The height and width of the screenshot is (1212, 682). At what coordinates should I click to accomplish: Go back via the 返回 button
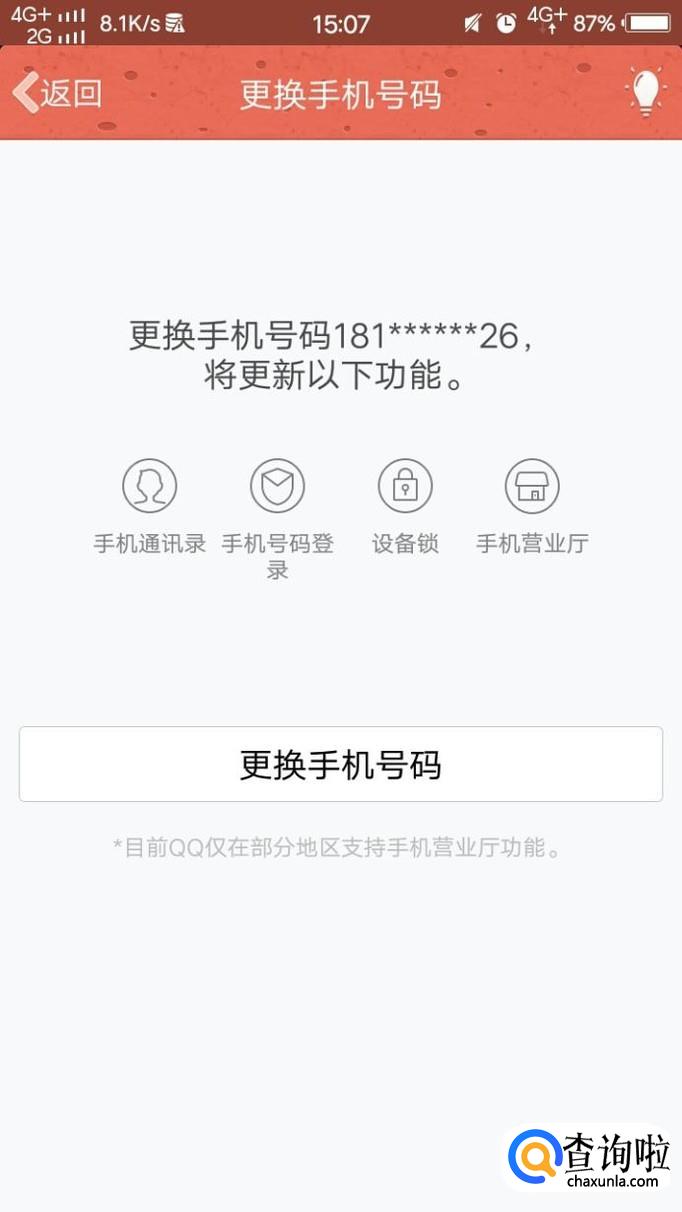(x=58, y=94)
